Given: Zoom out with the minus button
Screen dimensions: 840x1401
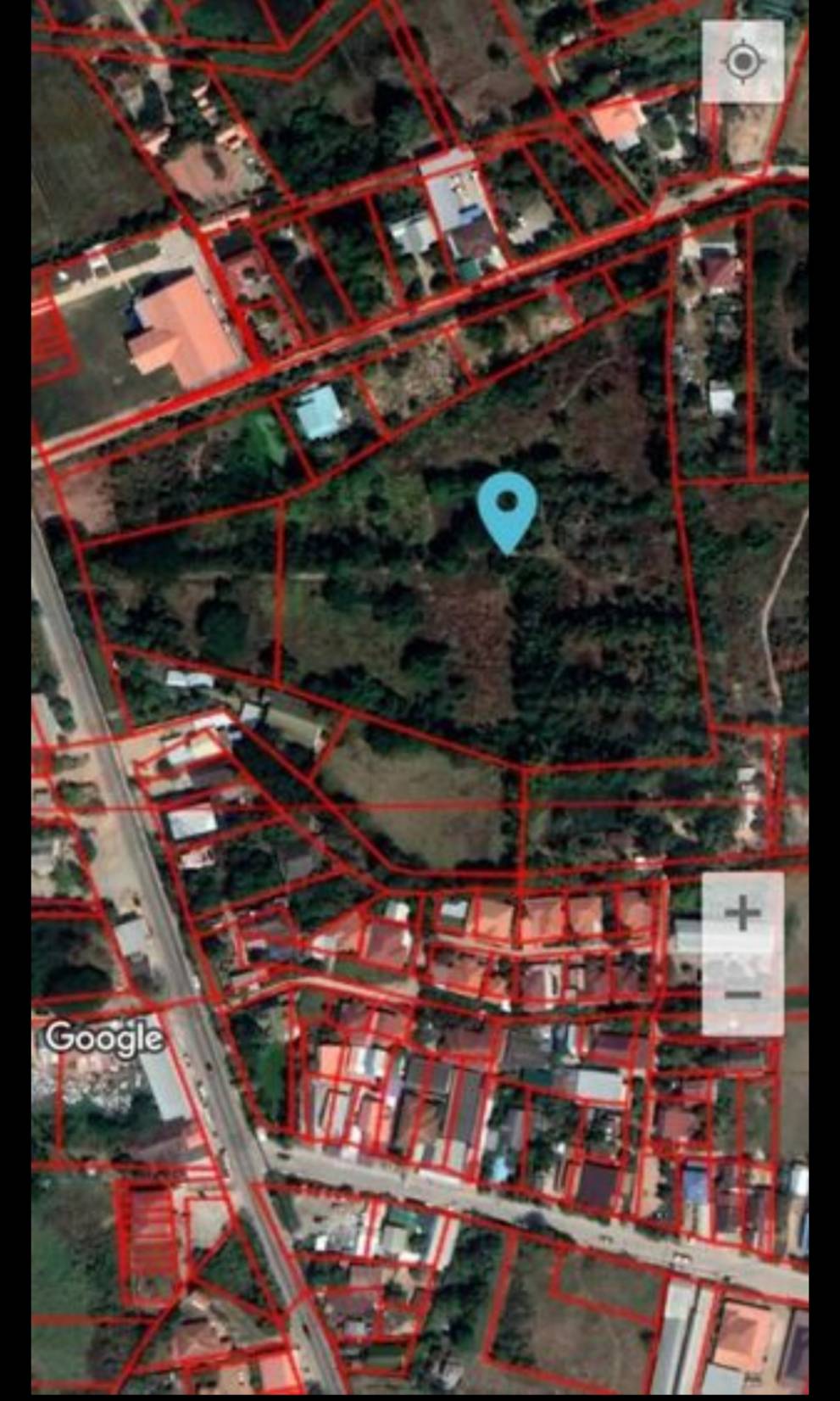Looking at the screenshot, I should 743,995.
